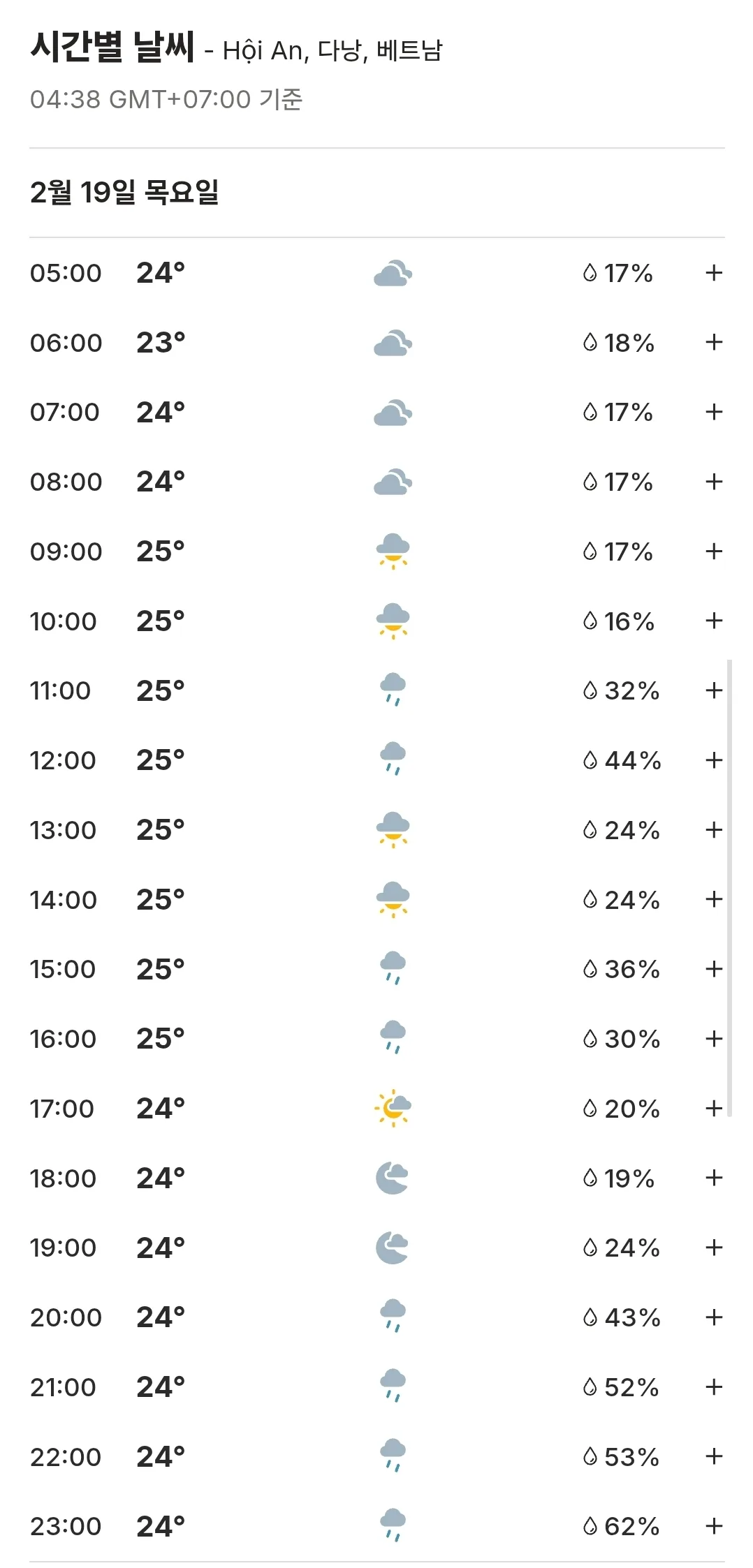This screenshot has width=753, height=1568.
Task: Expand the 05:00 forecast details
Action: tap(713, 273)
